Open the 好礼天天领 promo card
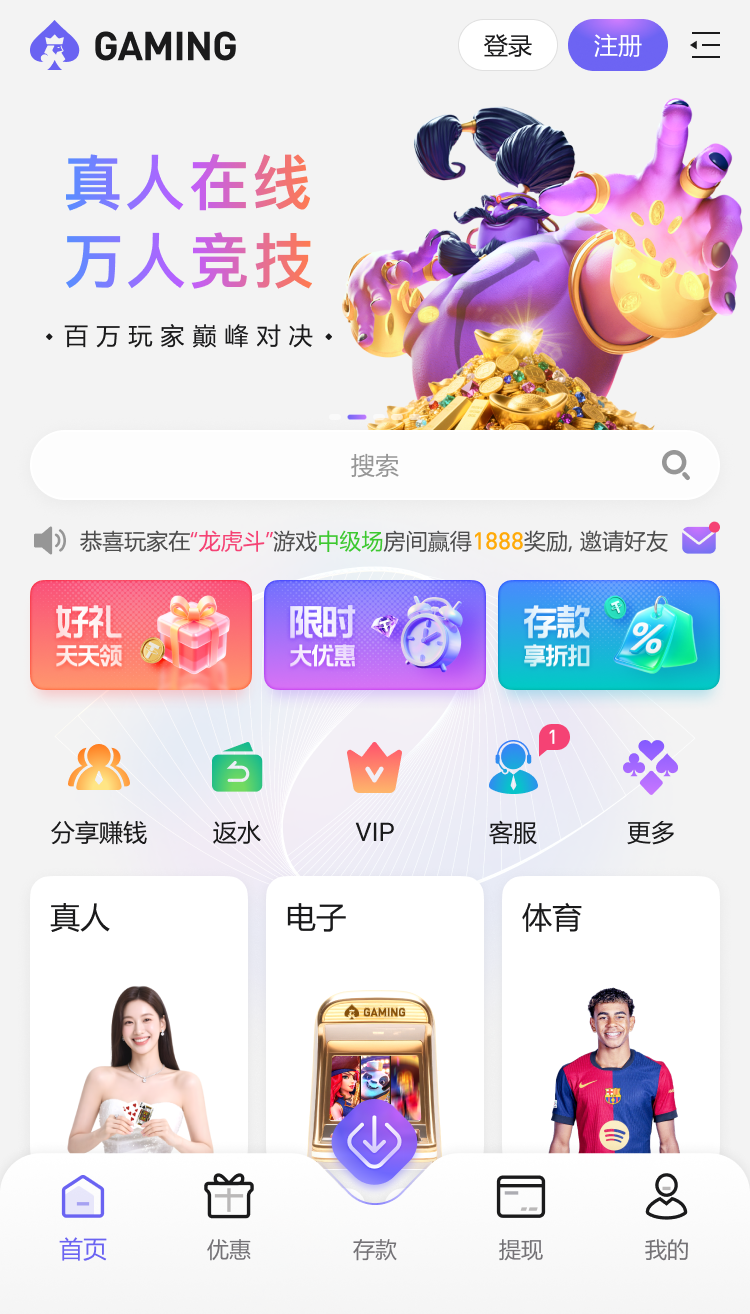Viewport: 750px width, 1314px height. tap(141, 635)
